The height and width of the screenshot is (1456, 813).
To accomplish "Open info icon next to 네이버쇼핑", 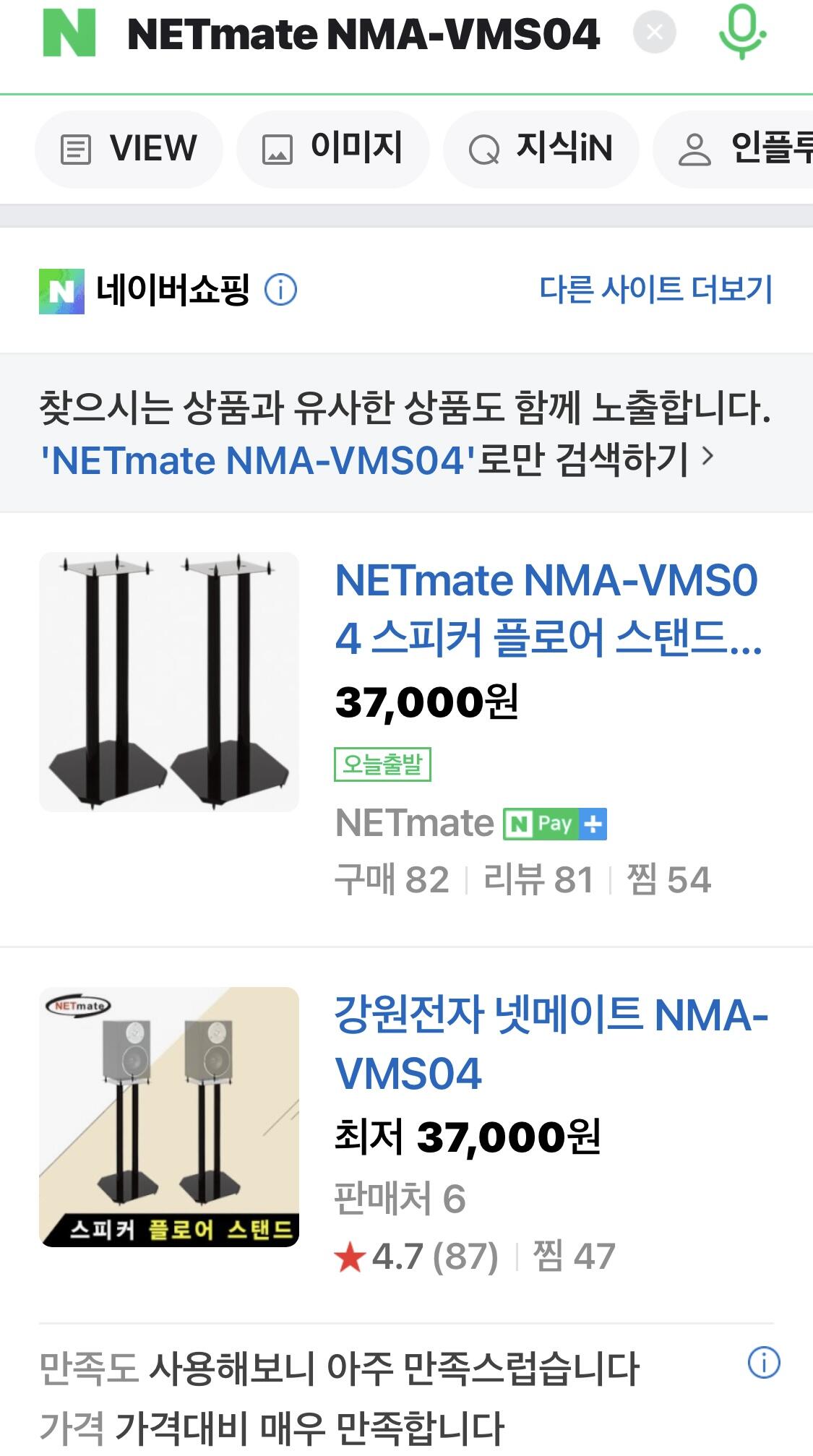I will tap(280, 290).
